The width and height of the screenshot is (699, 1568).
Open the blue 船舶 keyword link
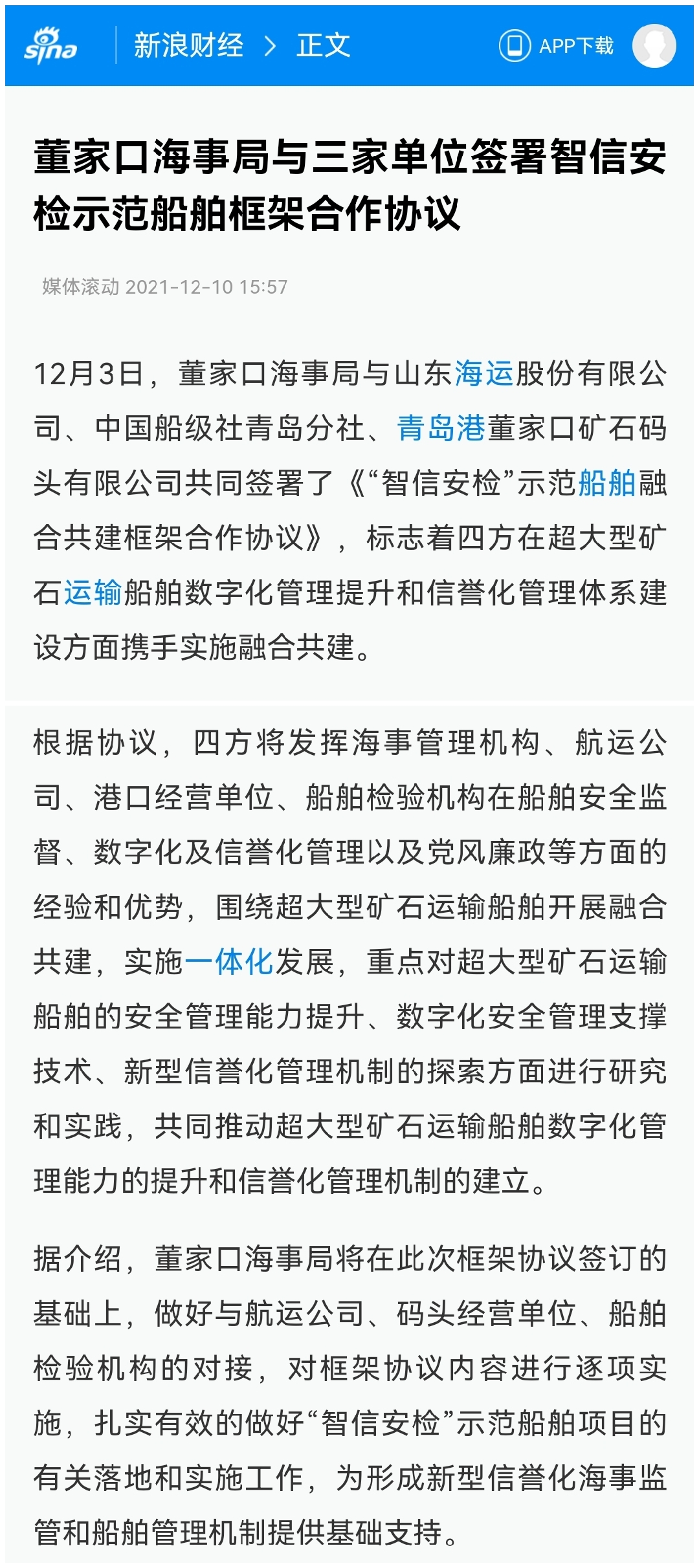tap(606, 483)
